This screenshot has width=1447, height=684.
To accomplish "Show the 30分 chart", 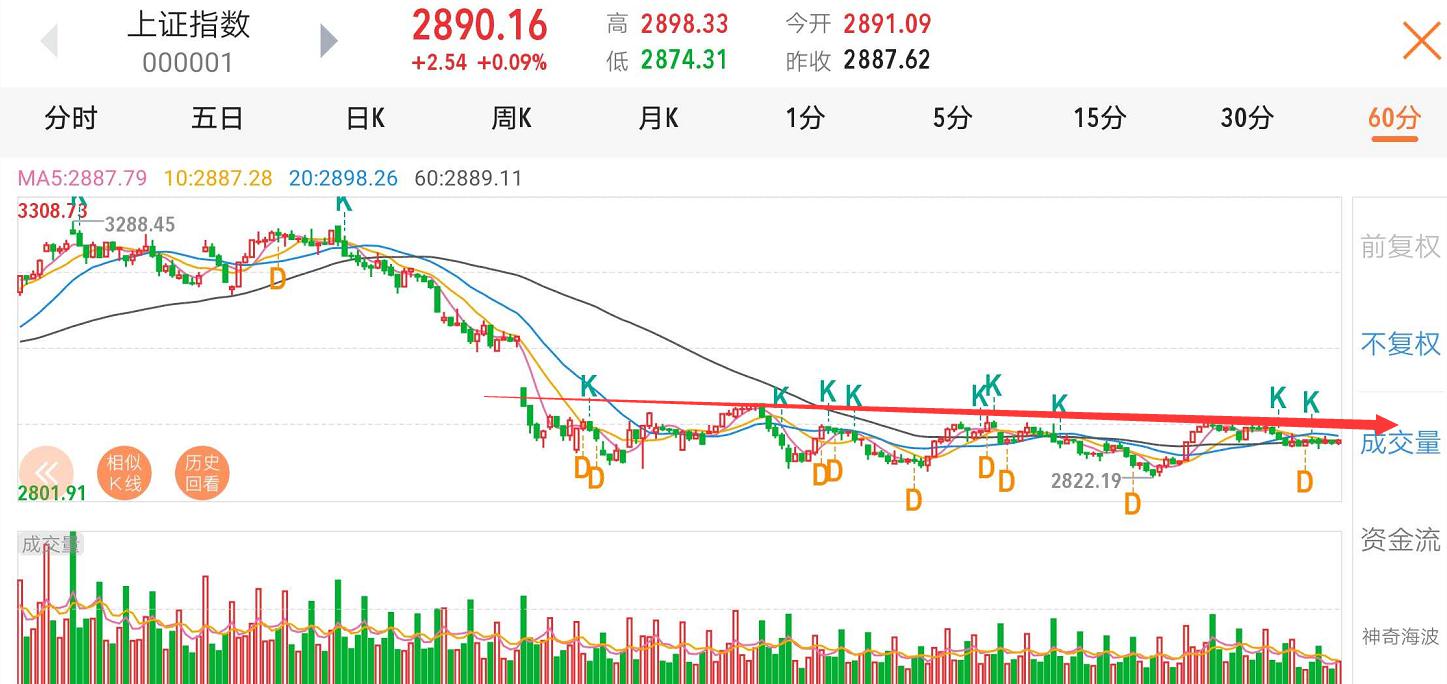I will click(x=1247, y=119).
